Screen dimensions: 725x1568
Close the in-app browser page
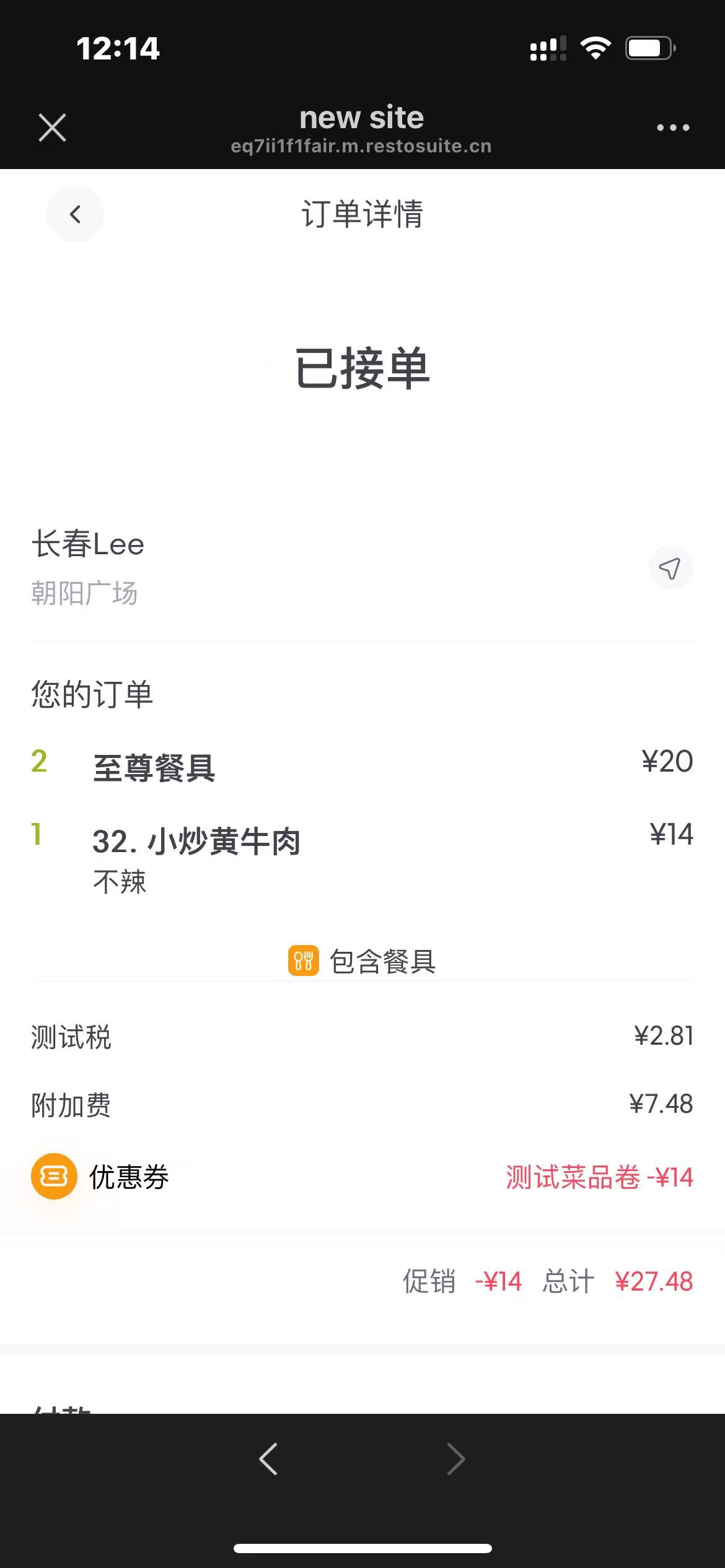tap(52, 128)
